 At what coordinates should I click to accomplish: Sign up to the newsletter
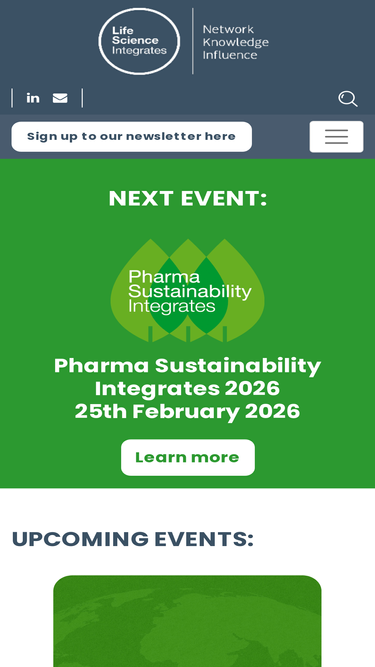[131, 137]
